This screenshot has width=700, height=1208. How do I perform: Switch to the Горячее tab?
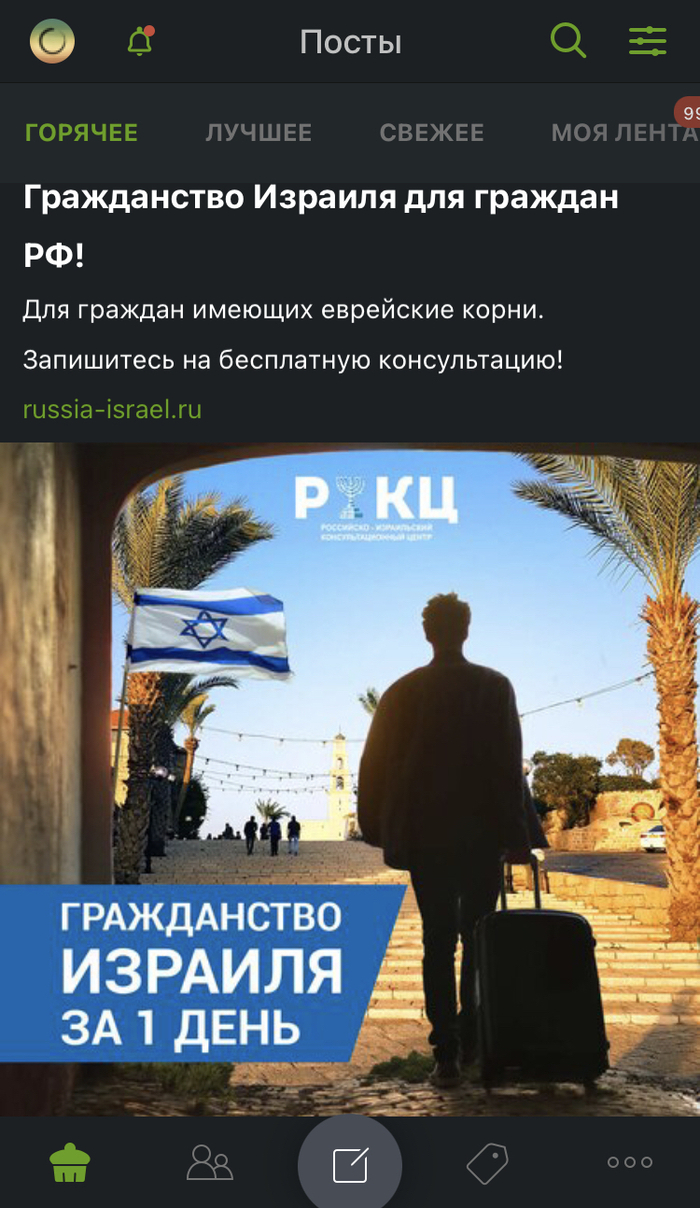tap(81, 133)
